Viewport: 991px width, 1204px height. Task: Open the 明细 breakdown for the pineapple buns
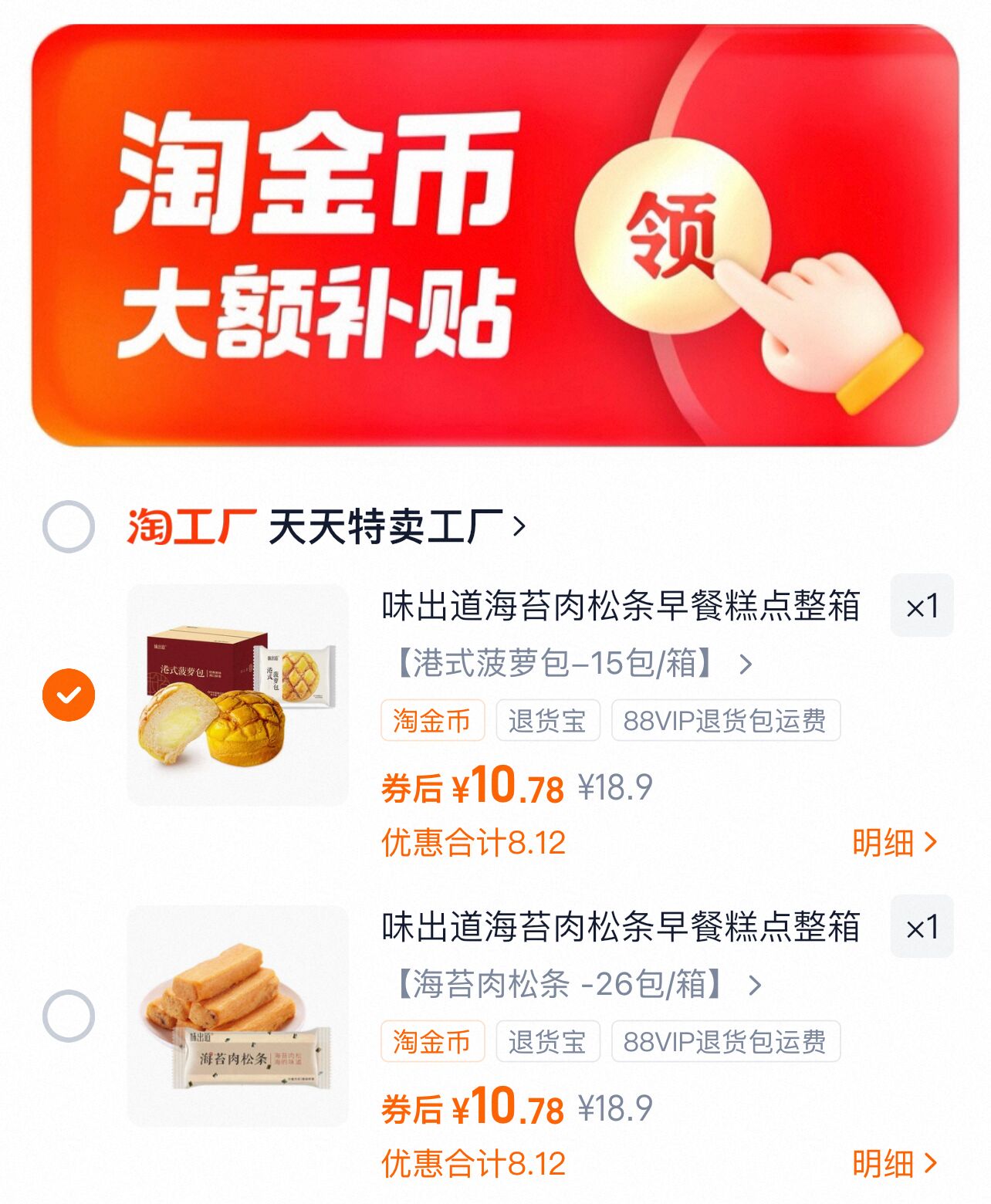pos(895,844)
